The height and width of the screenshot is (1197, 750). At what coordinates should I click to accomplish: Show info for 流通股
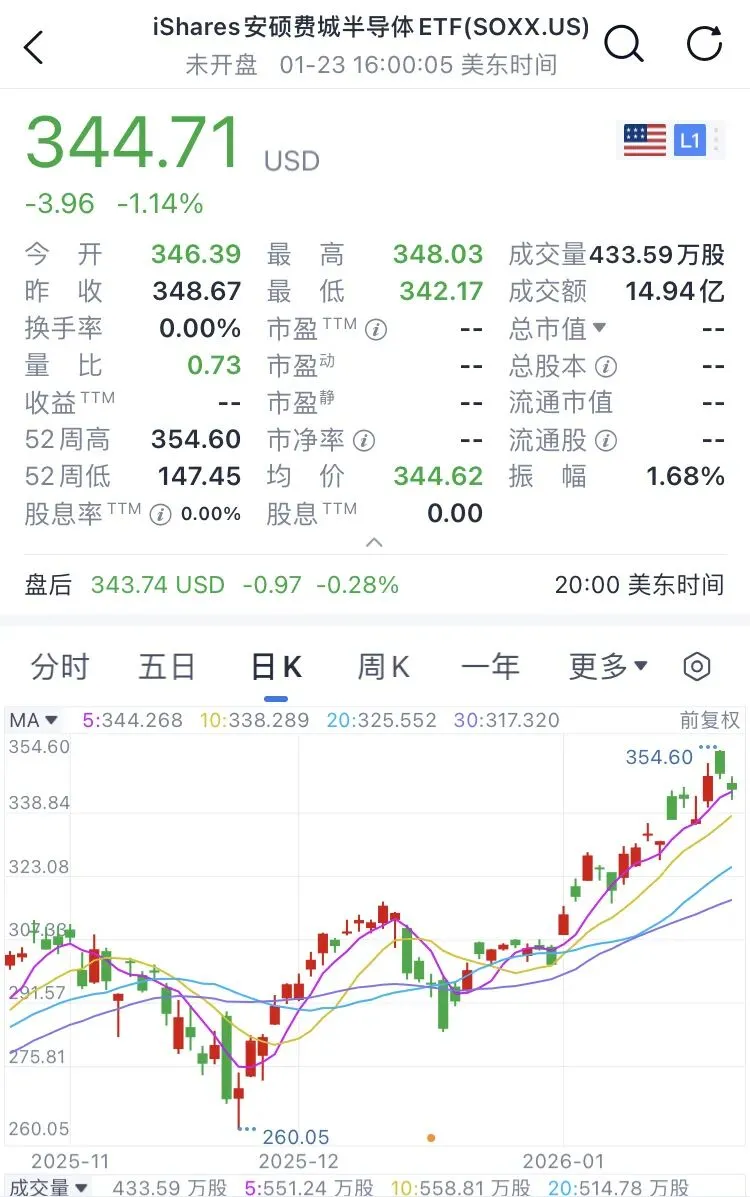pos(606,440)
